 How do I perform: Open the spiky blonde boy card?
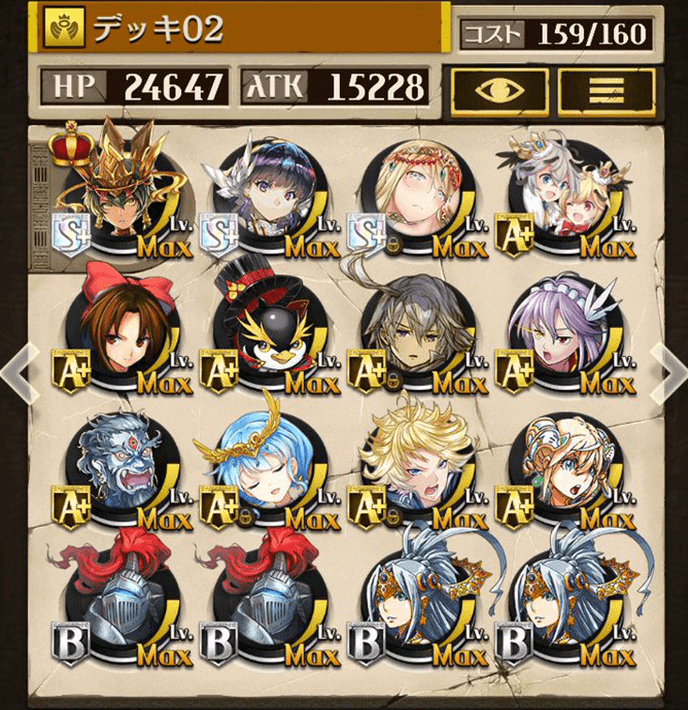pyautogui.click(x=411, y=472)
